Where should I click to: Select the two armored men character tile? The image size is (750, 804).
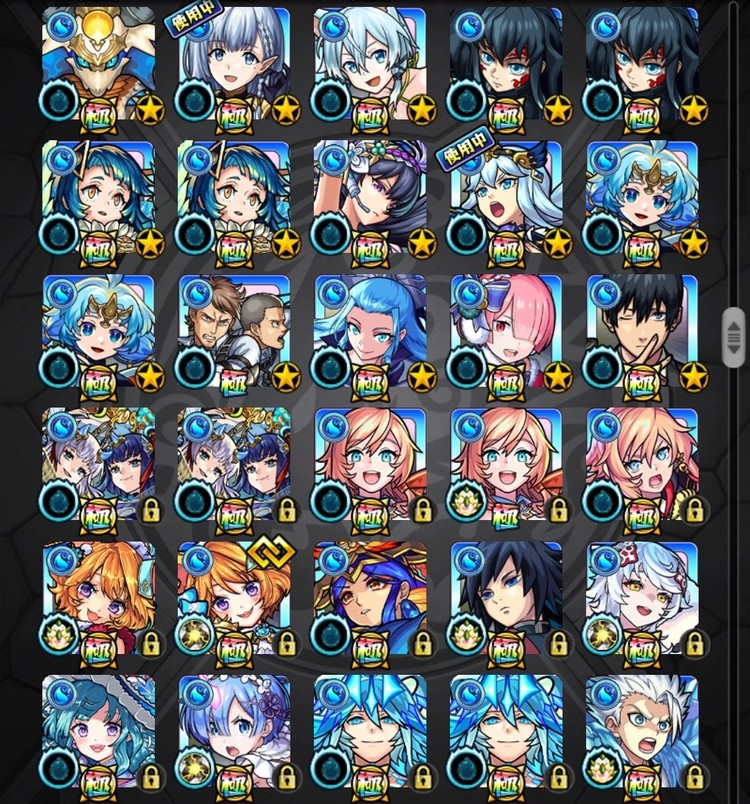pyautogui.click(x=234, y=330)
